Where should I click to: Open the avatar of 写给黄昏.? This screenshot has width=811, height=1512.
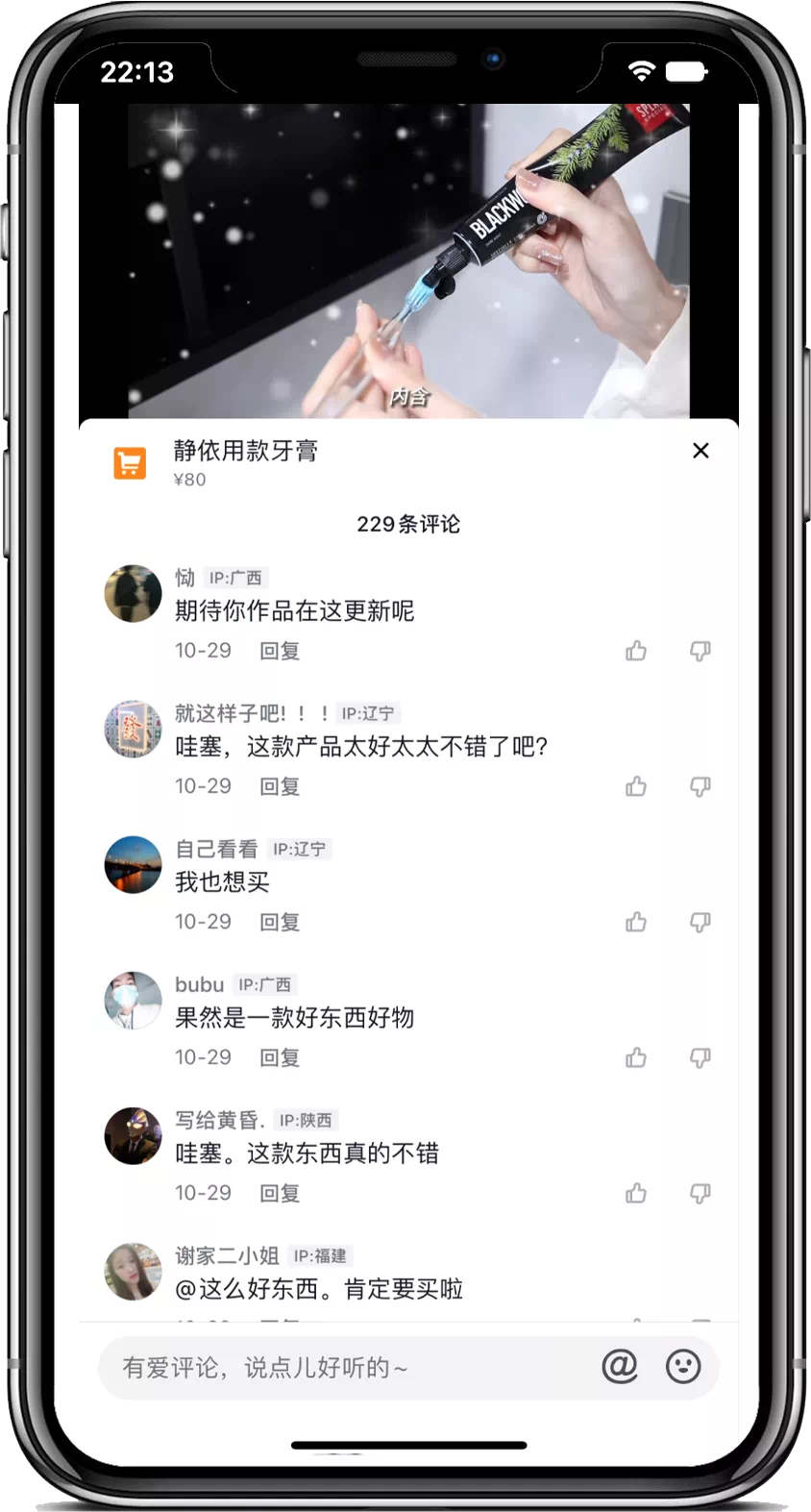pos(133,1135)
